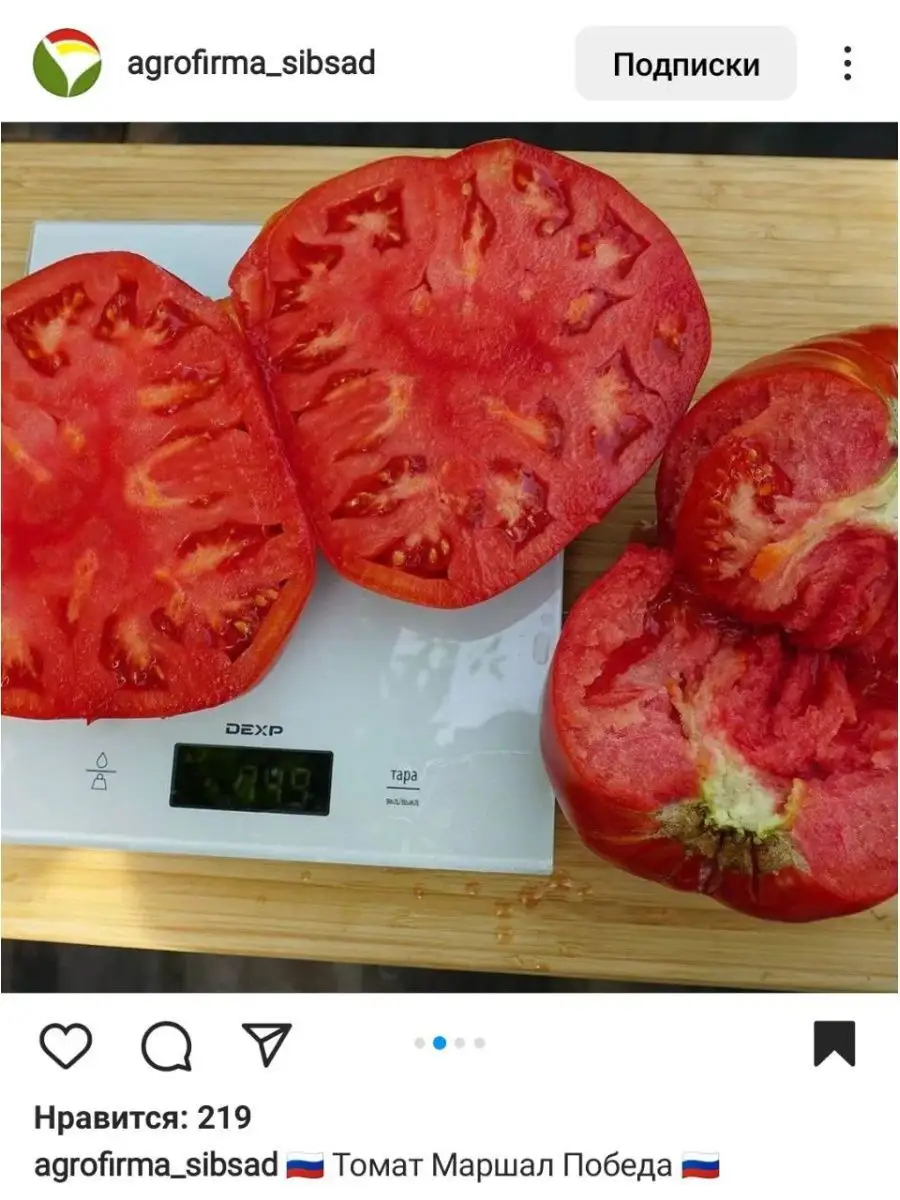
Task: Share post via paper plane icon
Action: 266,1044
